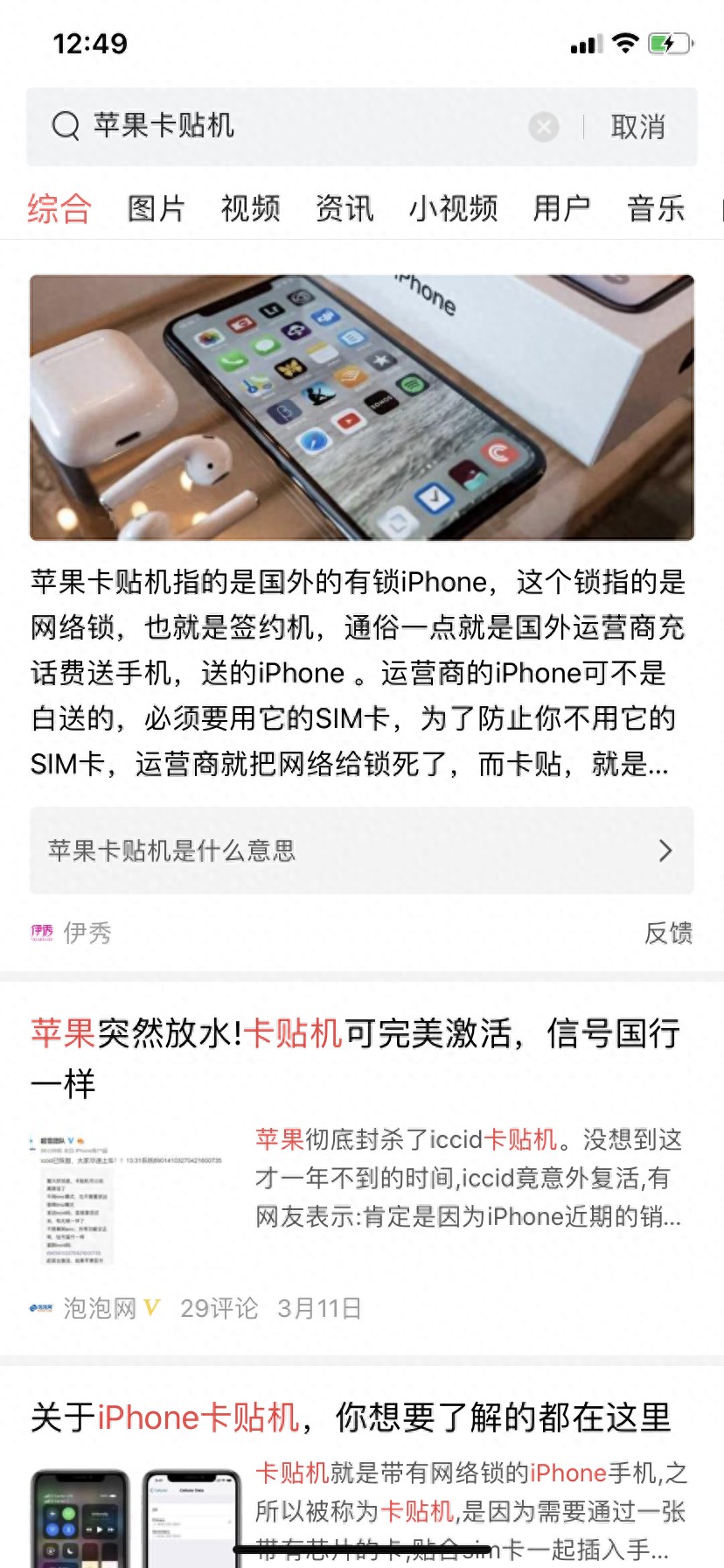The width and height of the screenshot is (724, 1568).
Task: Open article 关于iPhone卡贴机,你想要了解的都在这里
Action: point(350,1417)
